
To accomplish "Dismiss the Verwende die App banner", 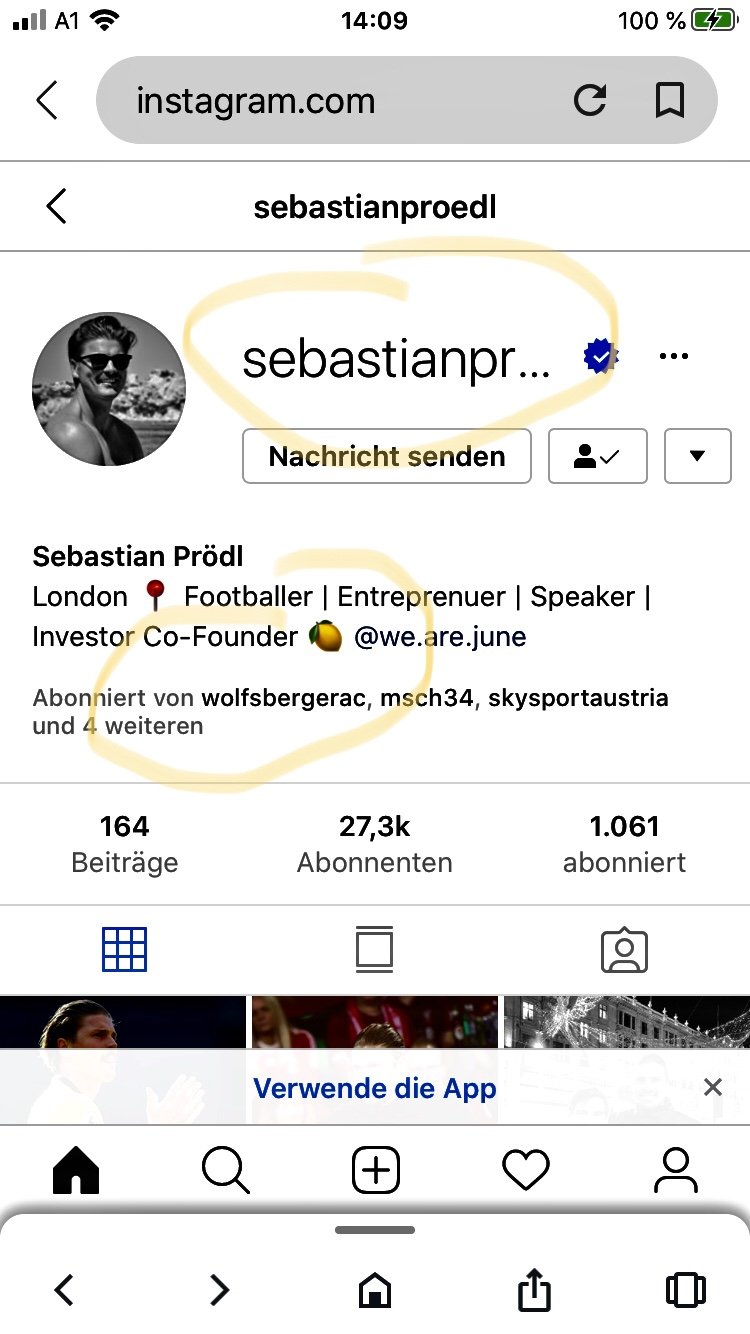I will pos(712,1087).
